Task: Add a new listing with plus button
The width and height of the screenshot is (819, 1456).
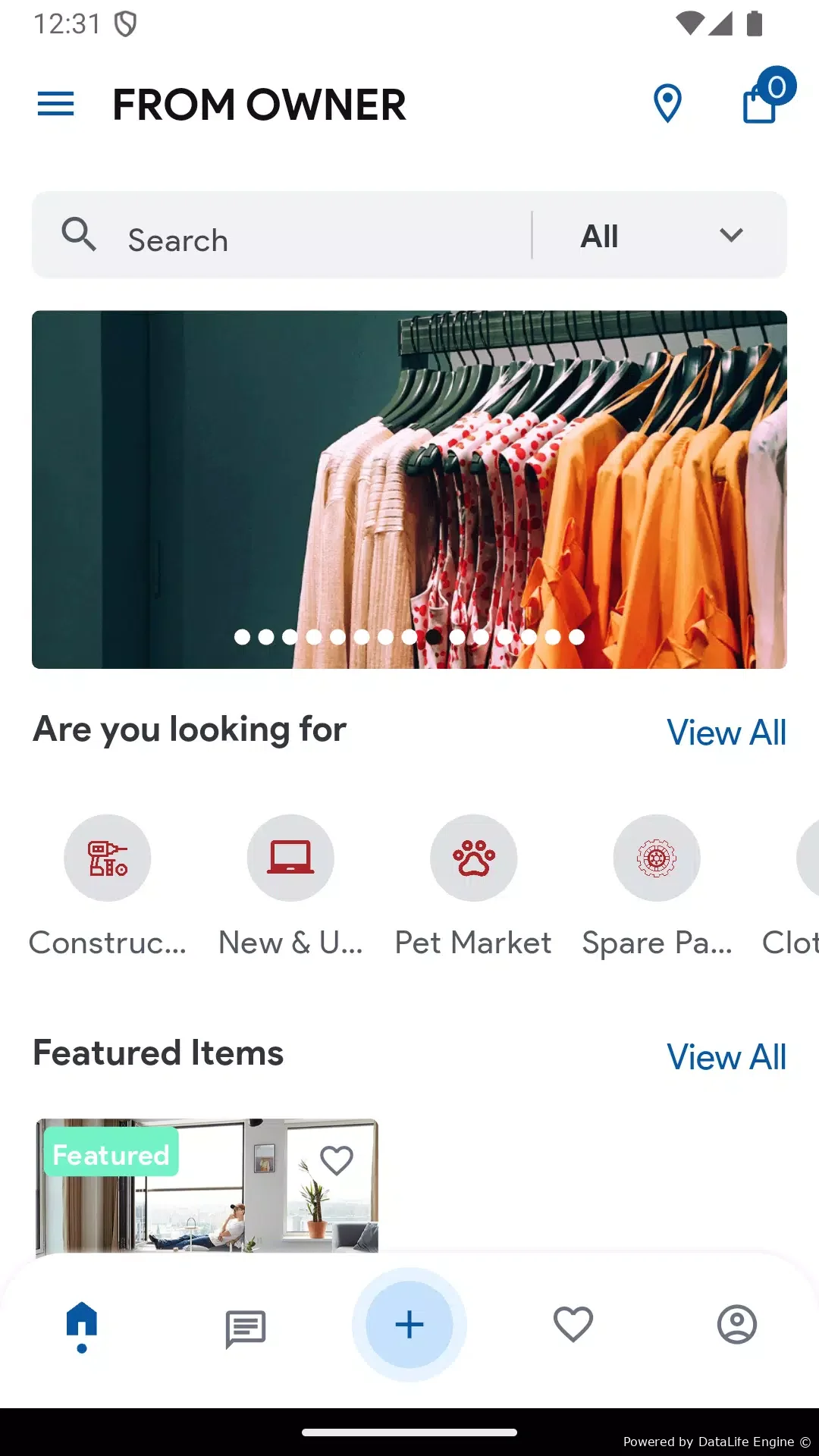Action: [409, 1325]
